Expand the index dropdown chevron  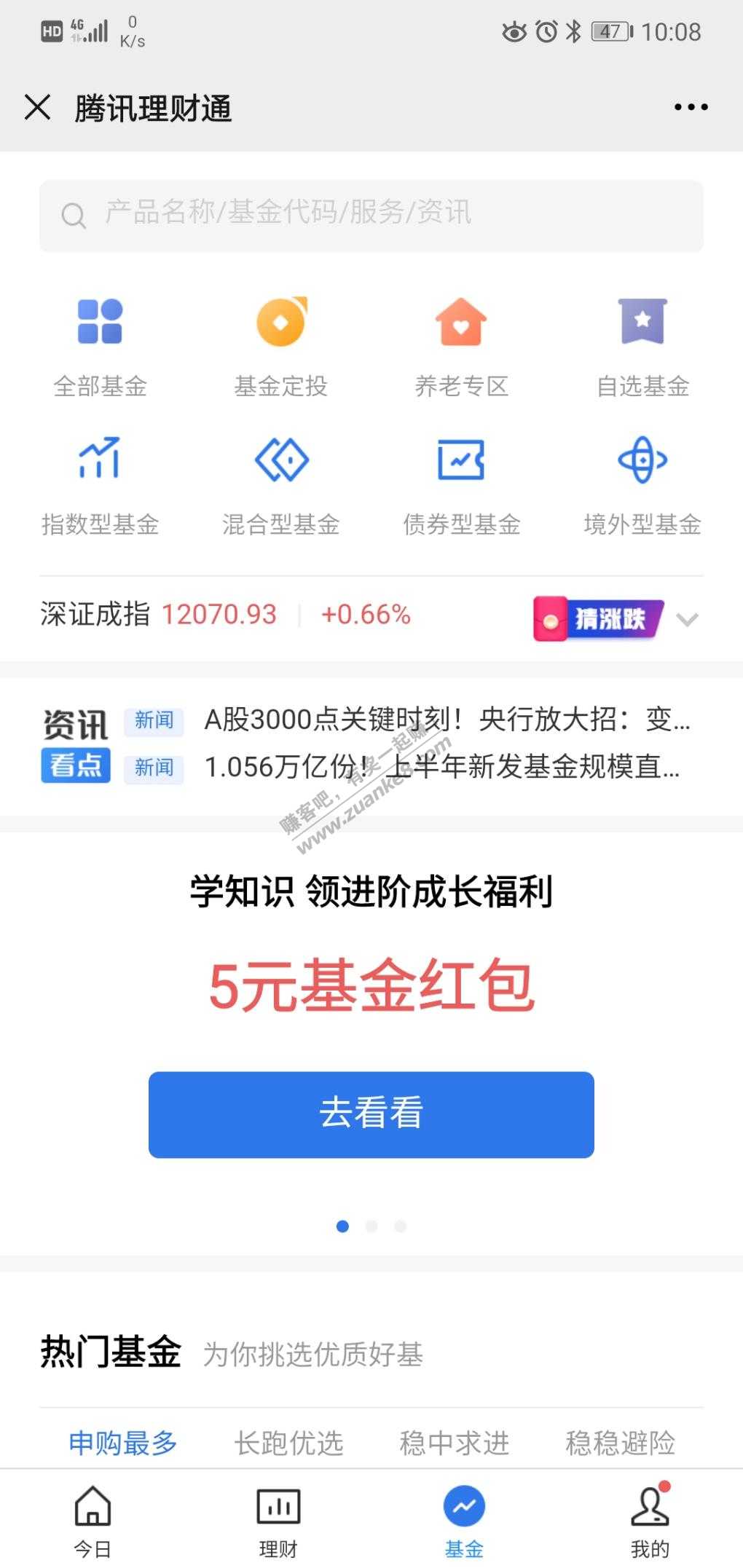[687, 620]
